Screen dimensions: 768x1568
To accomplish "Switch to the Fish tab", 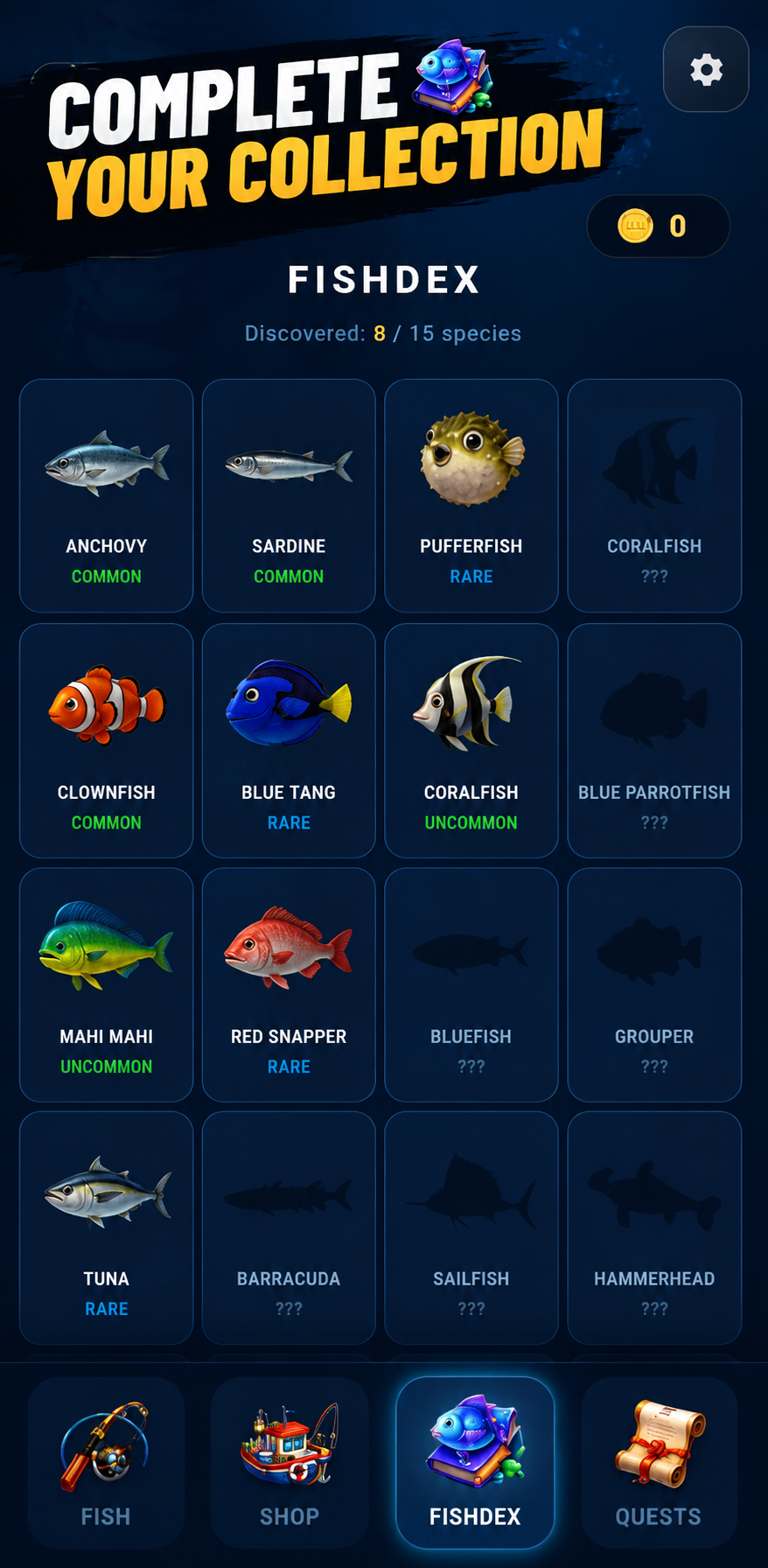I will [x=106, y=1462].
